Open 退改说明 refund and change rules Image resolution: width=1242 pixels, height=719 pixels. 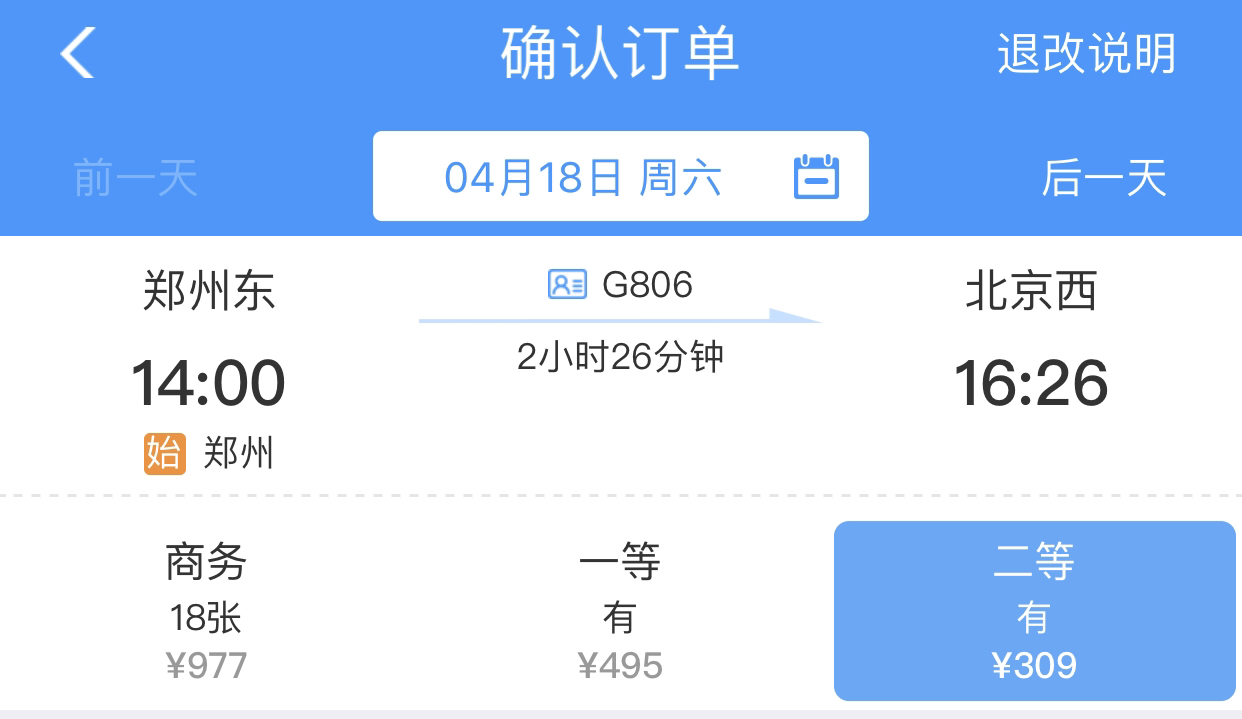(x=1086, y=54)
